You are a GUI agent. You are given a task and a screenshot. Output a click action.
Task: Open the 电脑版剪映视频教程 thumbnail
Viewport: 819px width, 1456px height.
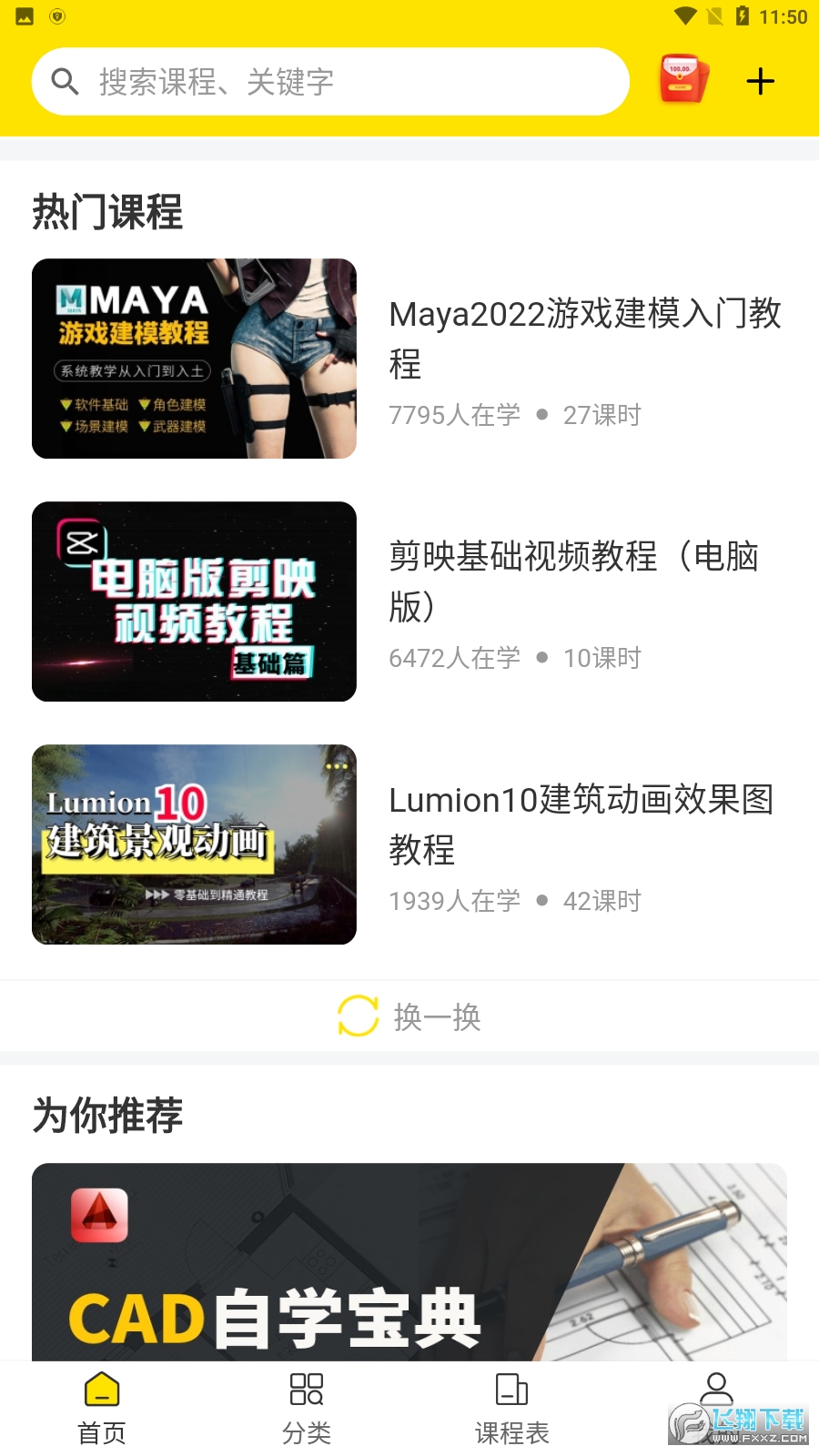click(x=194, y=602)
